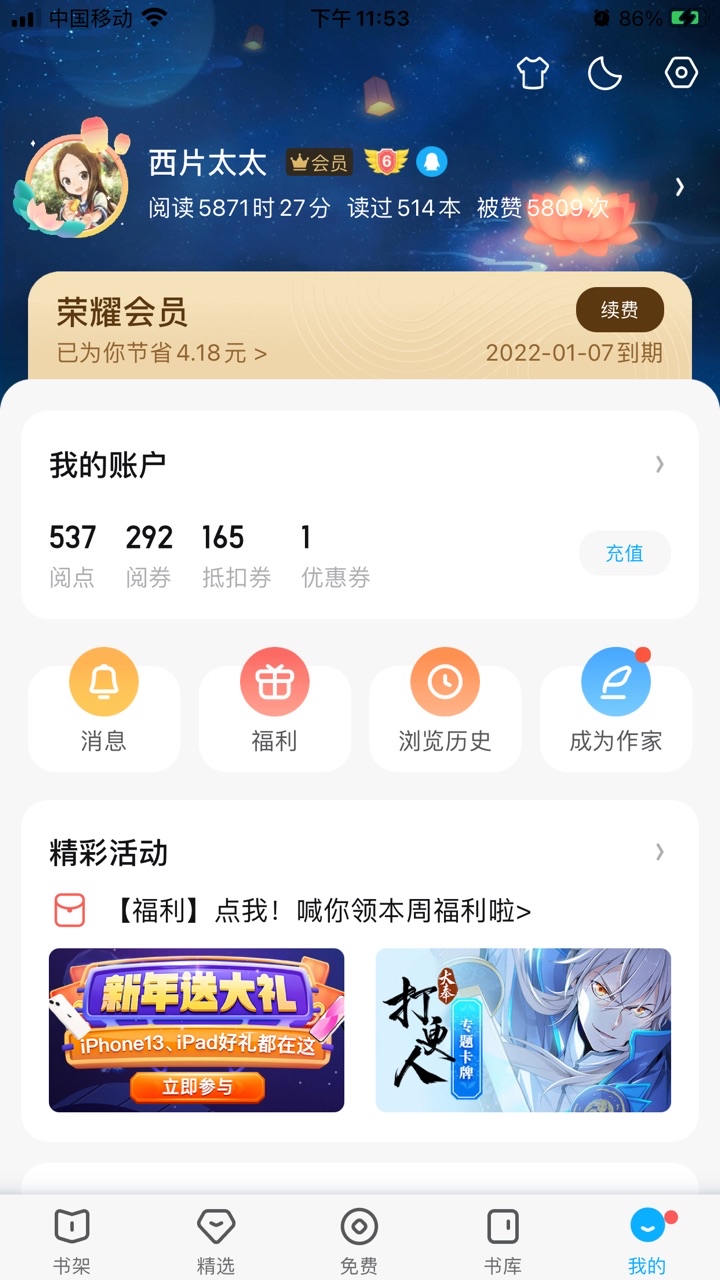Expand 精彩活动 activities list

coord(659,852)
